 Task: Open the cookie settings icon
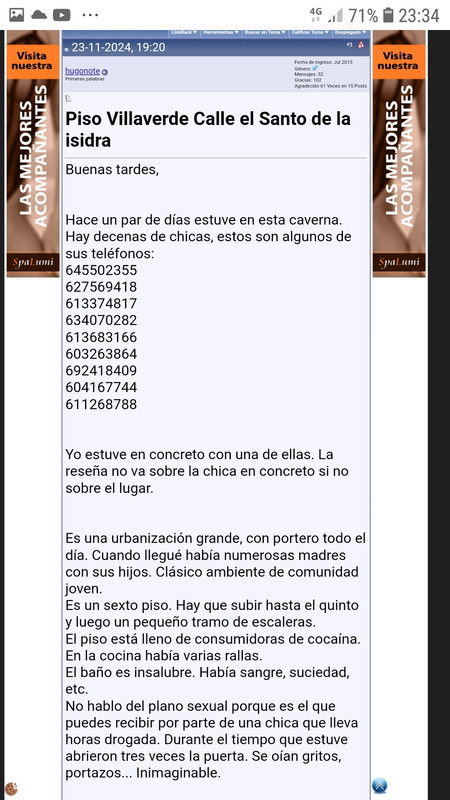(x=11, y=789)
